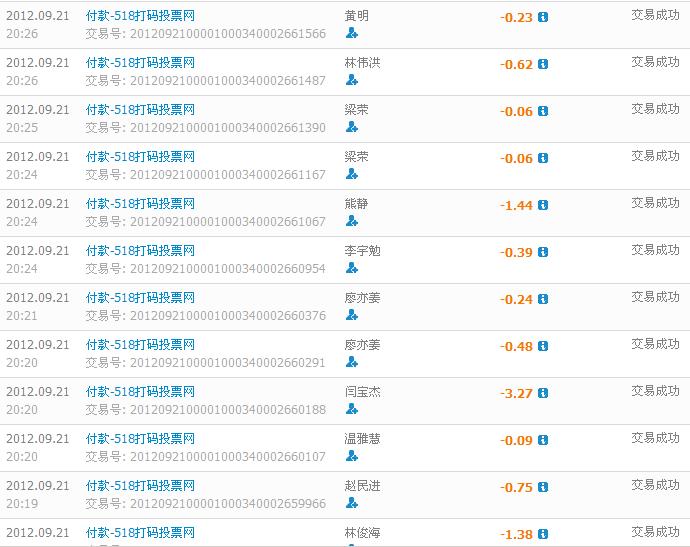Open the contact icon under 熊静
This screenshot has height=547, width=690.
(x=351, y=221)
